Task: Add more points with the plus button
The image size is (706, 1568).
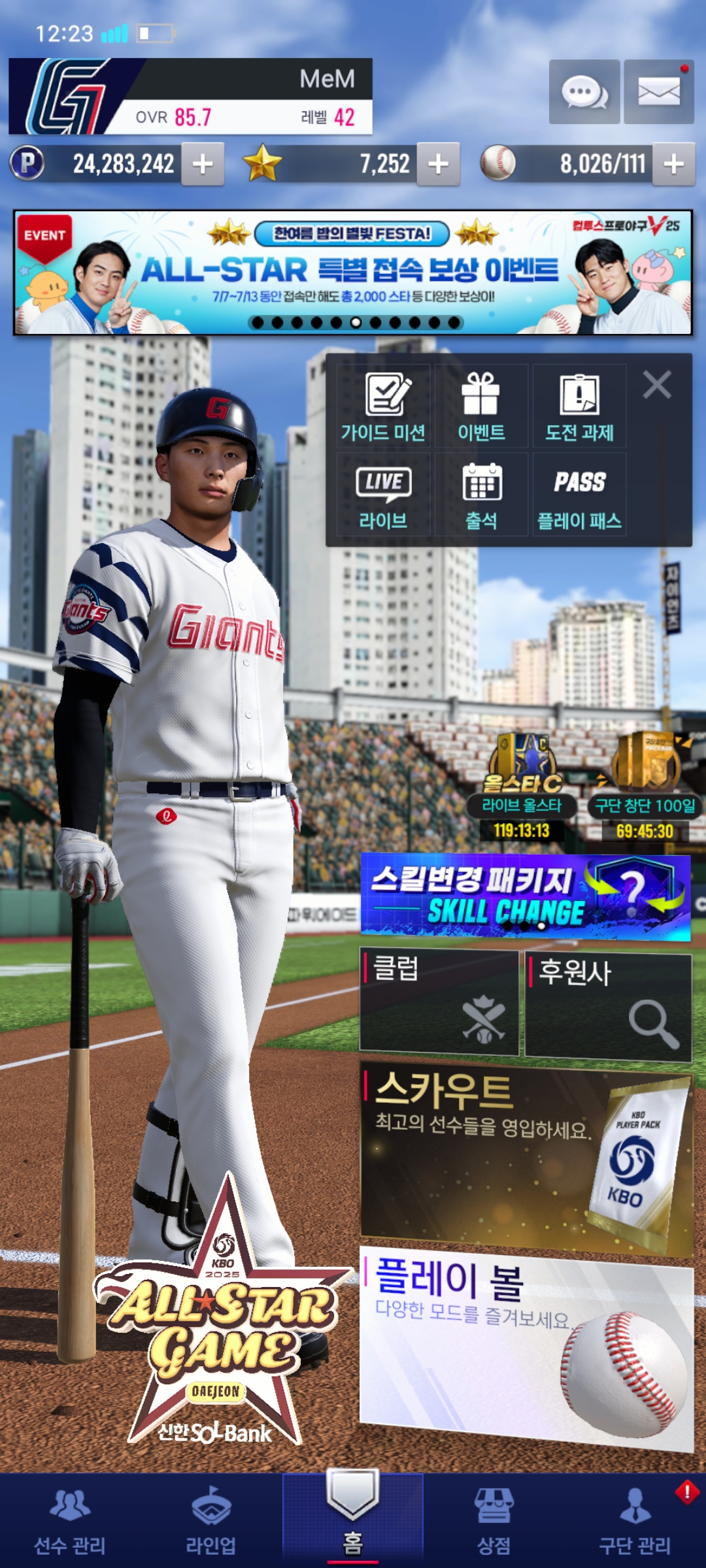Action: [203, 164]
